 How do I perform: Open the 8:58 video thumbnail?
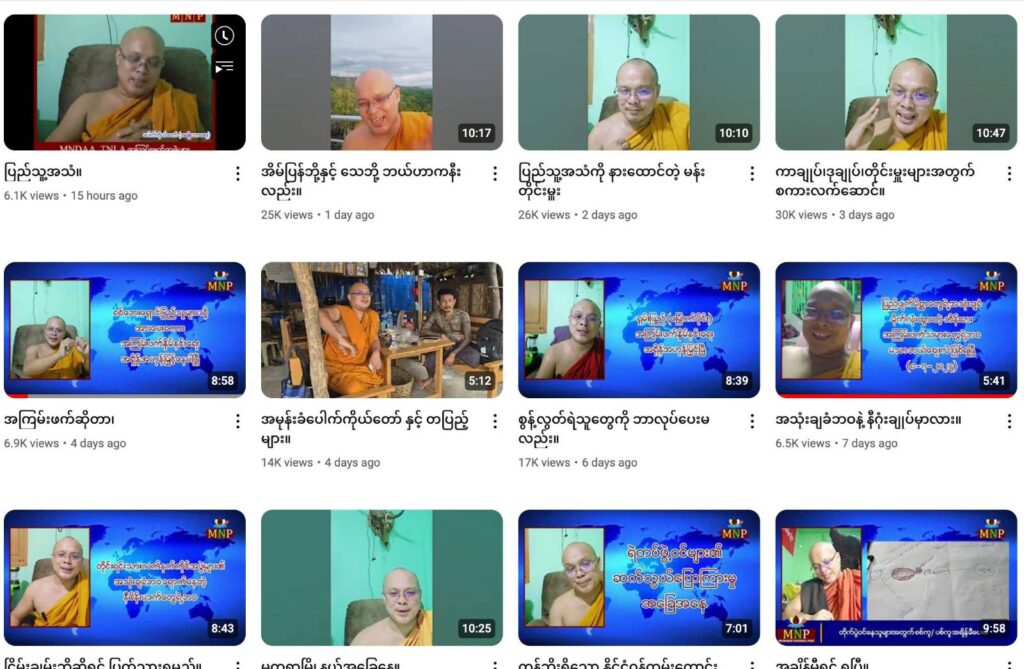pyautogui.click(x=124, y=330)
